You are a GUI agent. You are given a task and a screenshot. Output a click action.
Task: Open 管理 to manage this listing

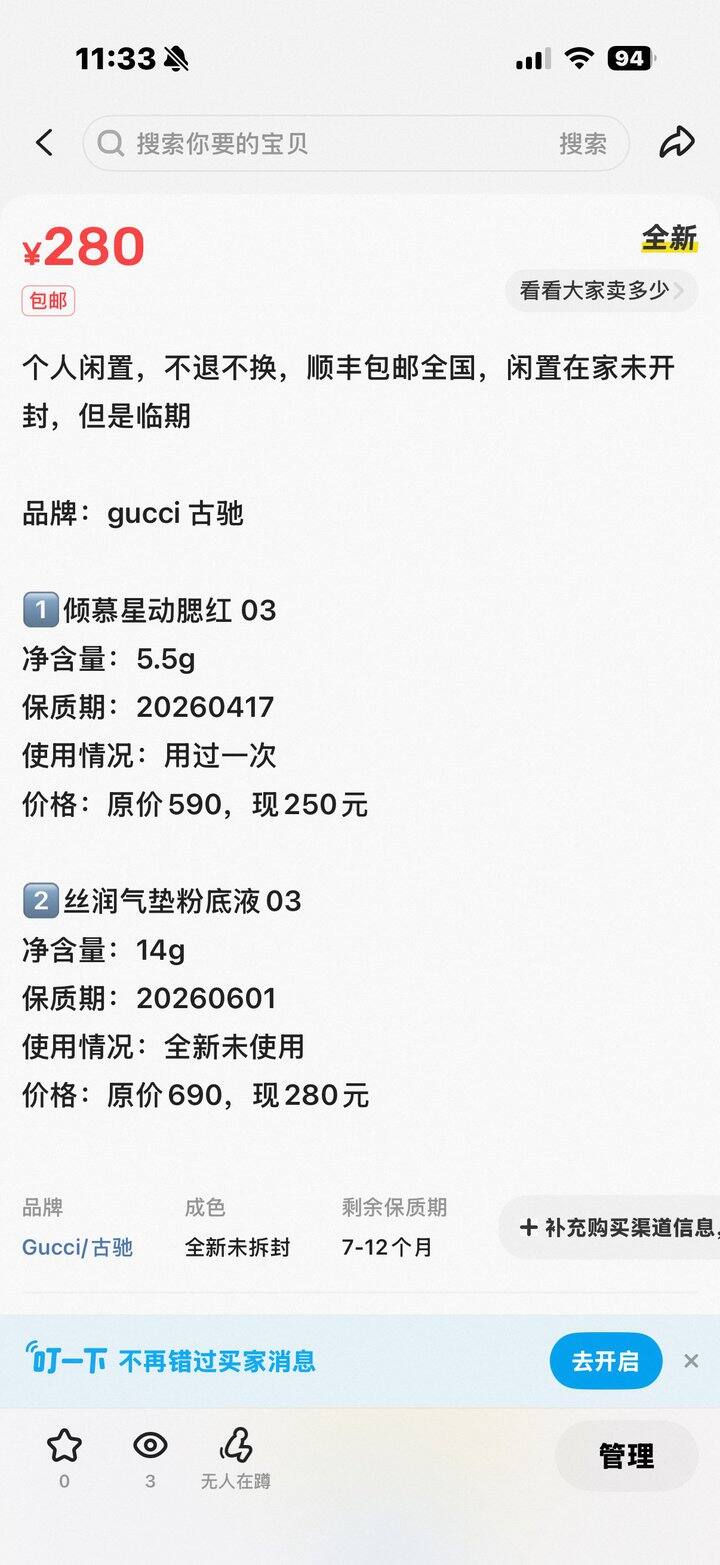point(626,1456)
